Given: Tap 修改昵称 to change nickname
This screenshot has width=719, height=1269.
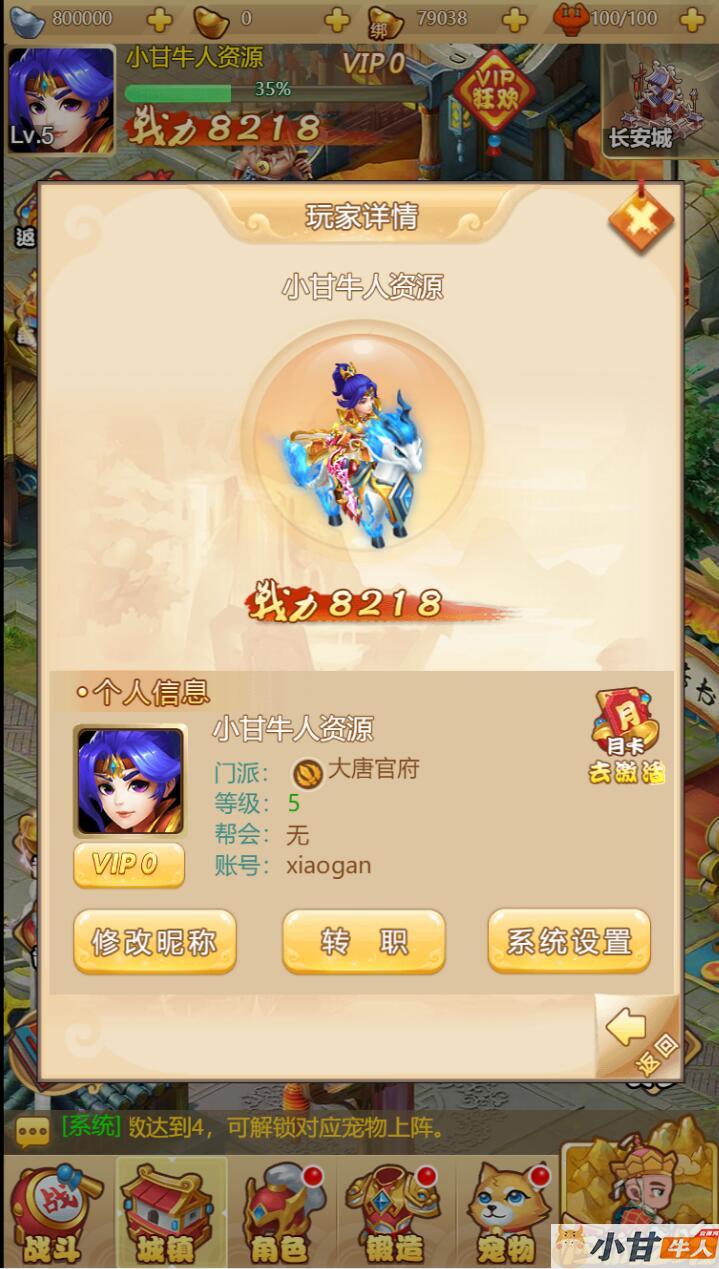Looking at the screenshot, I should point(154,941).
